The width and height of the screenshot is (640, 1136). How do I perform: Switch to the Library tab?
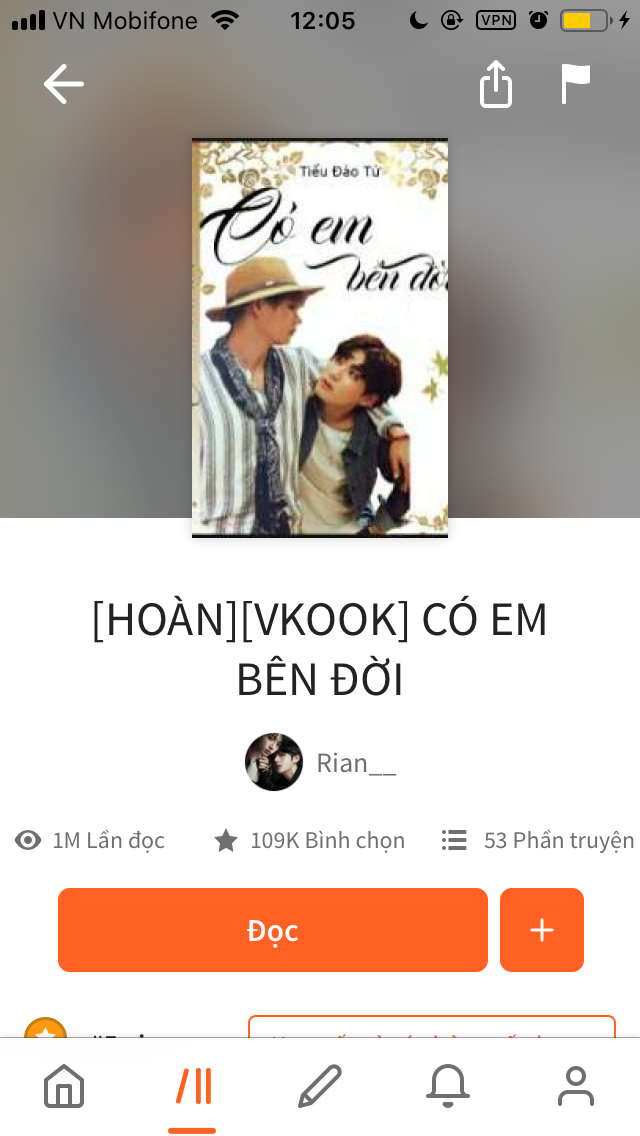(x=193, y=1086)
